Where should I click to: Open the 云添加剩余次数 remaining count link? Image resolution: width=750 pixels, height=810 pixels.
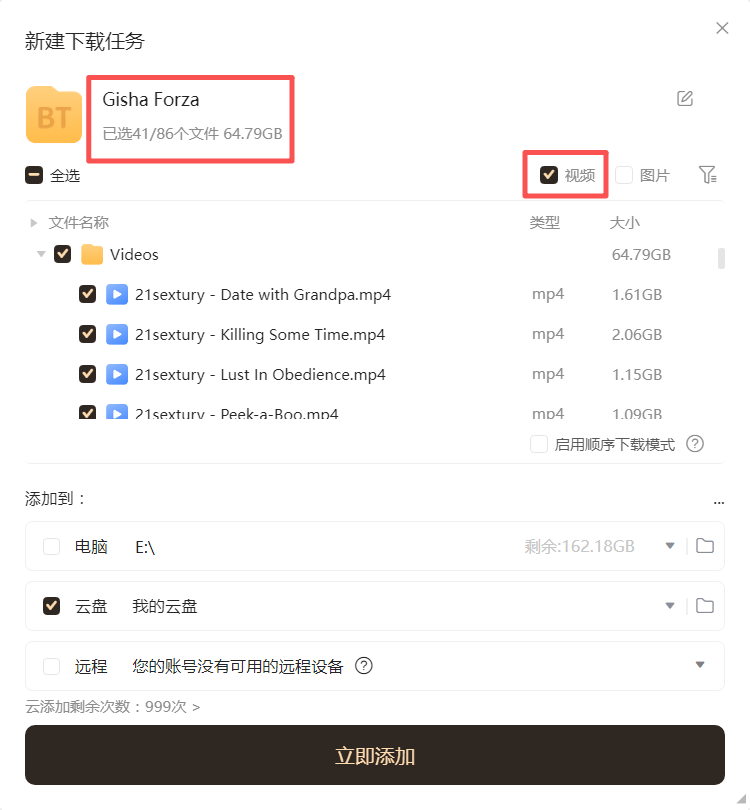pos(112,707)
